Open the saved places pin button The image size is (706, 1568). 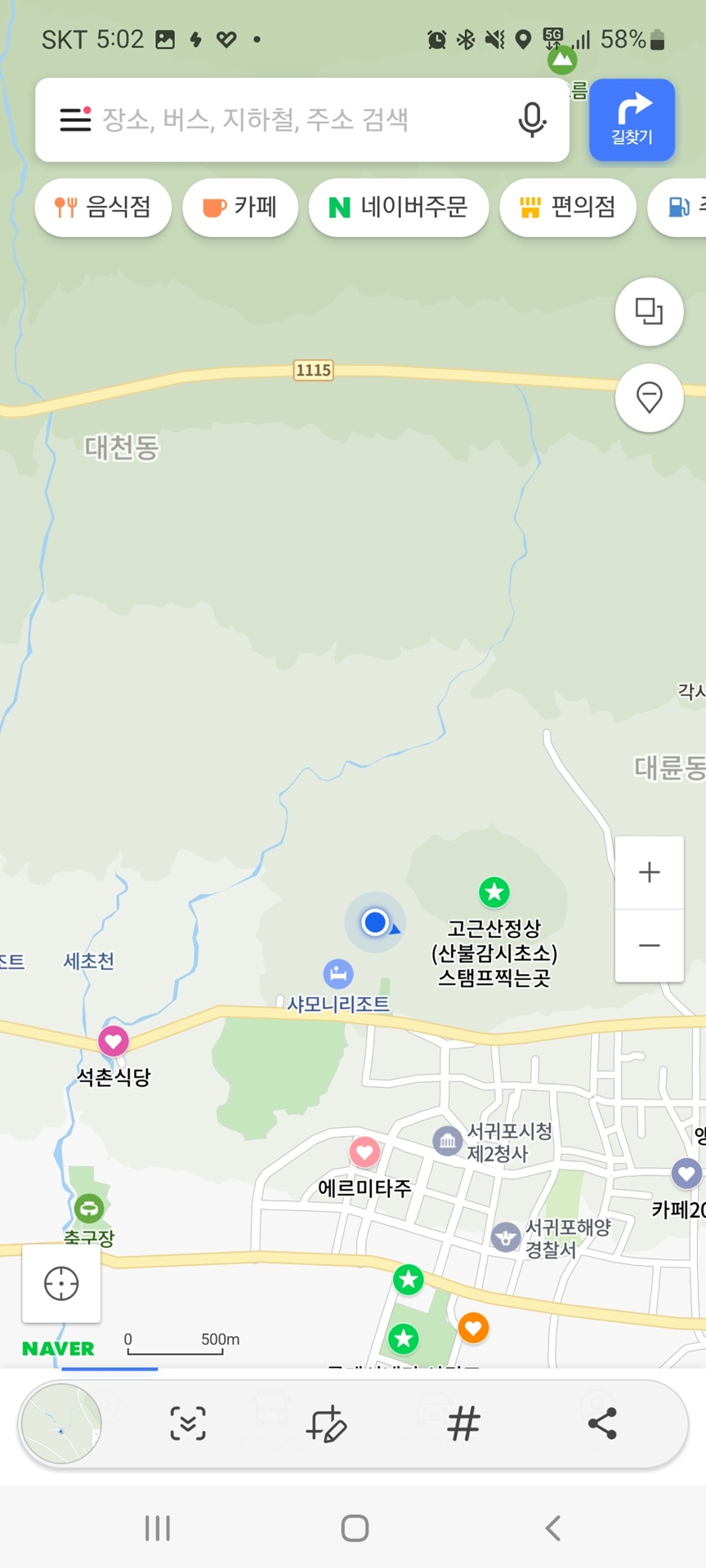click(649, 398)
